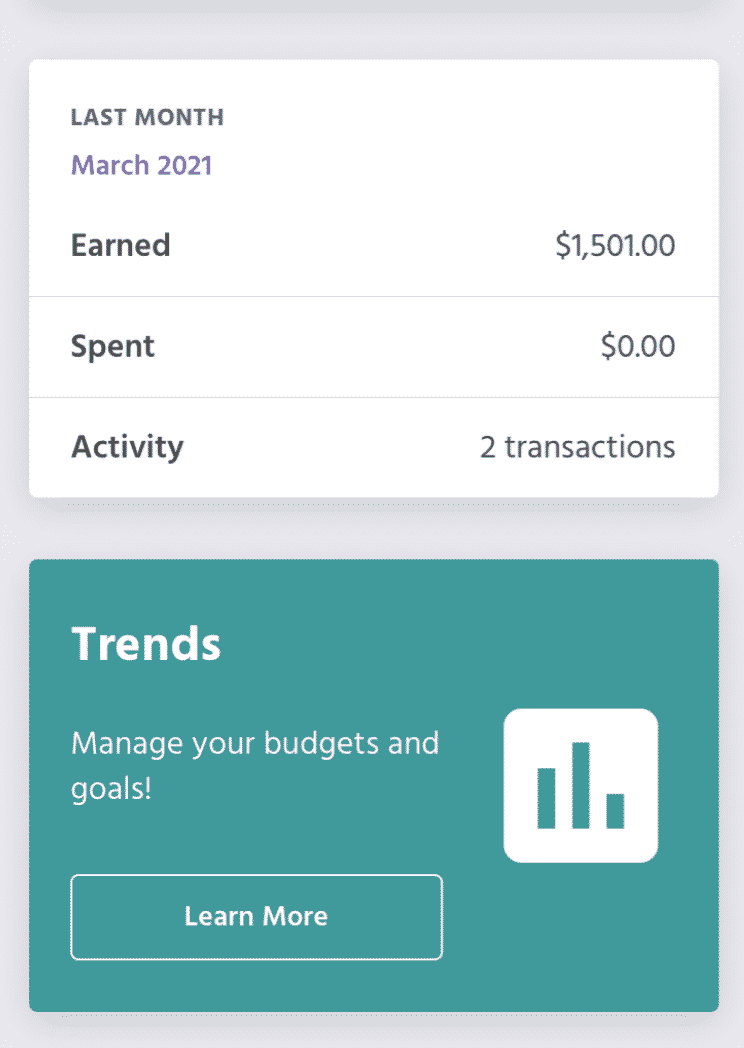
Task: Click the $1,501.00 earned amount
Action: [614, 245]
